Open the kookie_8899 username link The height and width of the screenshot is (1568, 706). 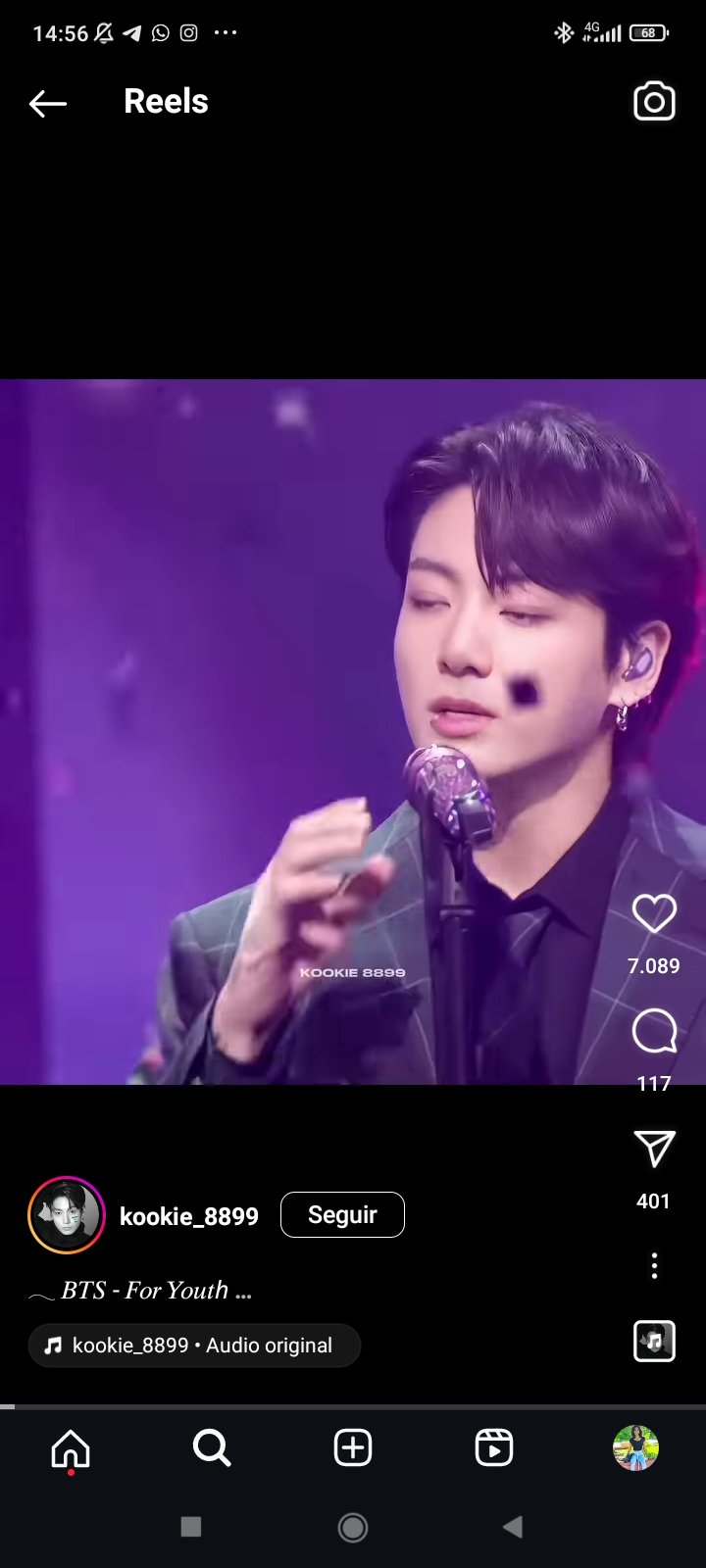tap(189, 1216)
